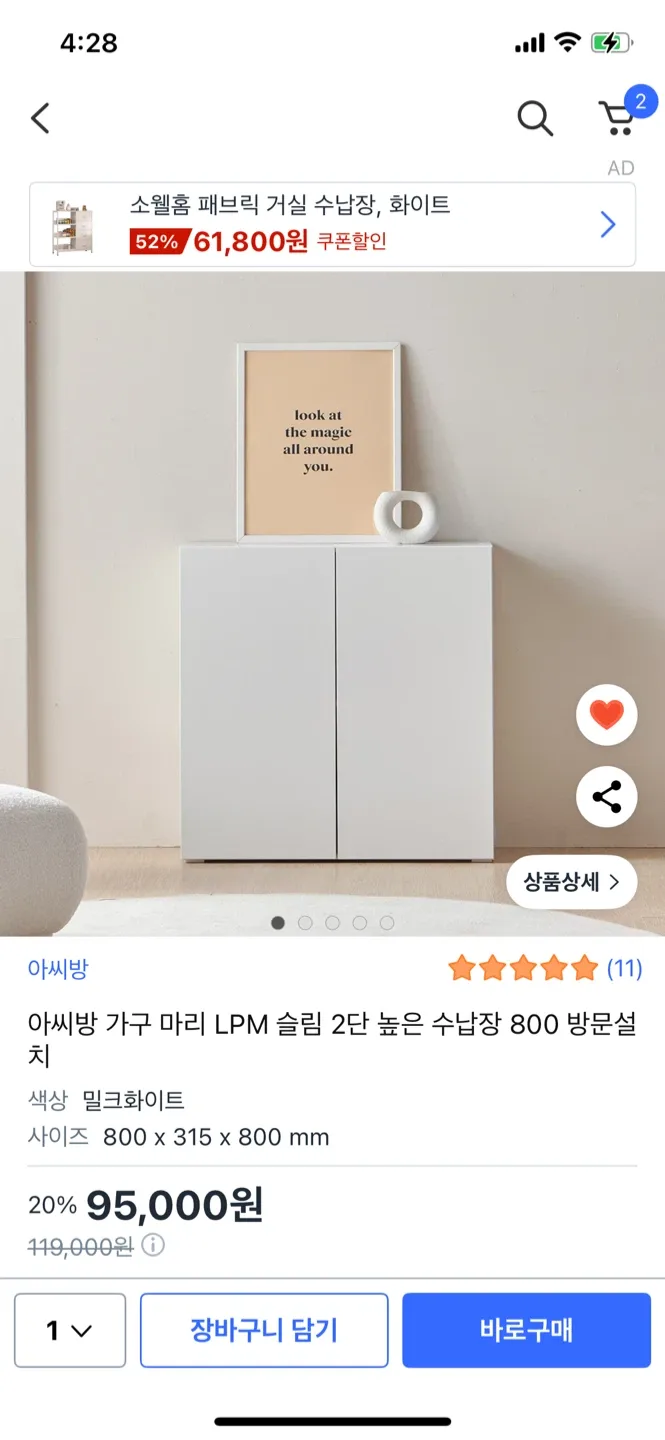
Task: View the 11 star reviews
Action: (x=544, y=968)
